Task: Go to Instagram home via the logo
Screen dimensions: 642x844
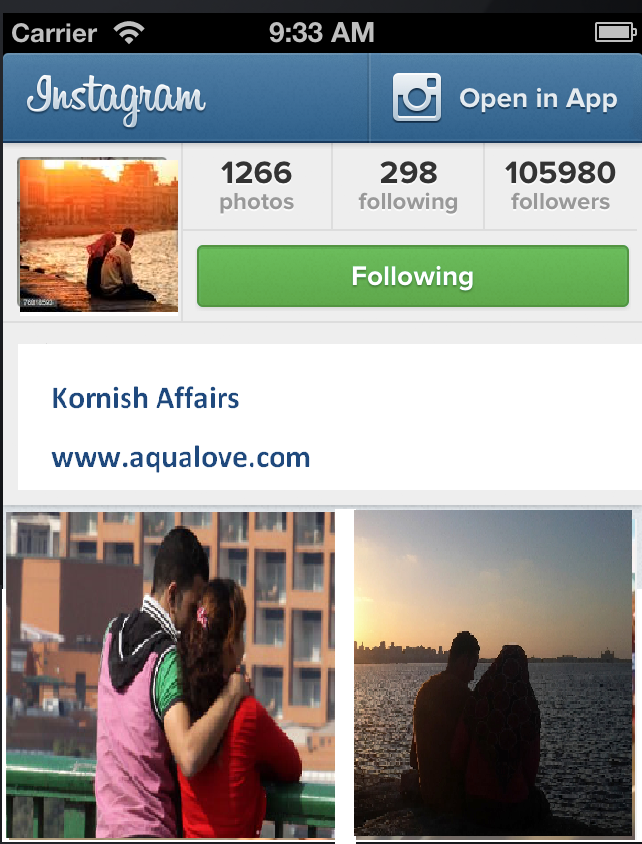Action: (x=116, y=98)
